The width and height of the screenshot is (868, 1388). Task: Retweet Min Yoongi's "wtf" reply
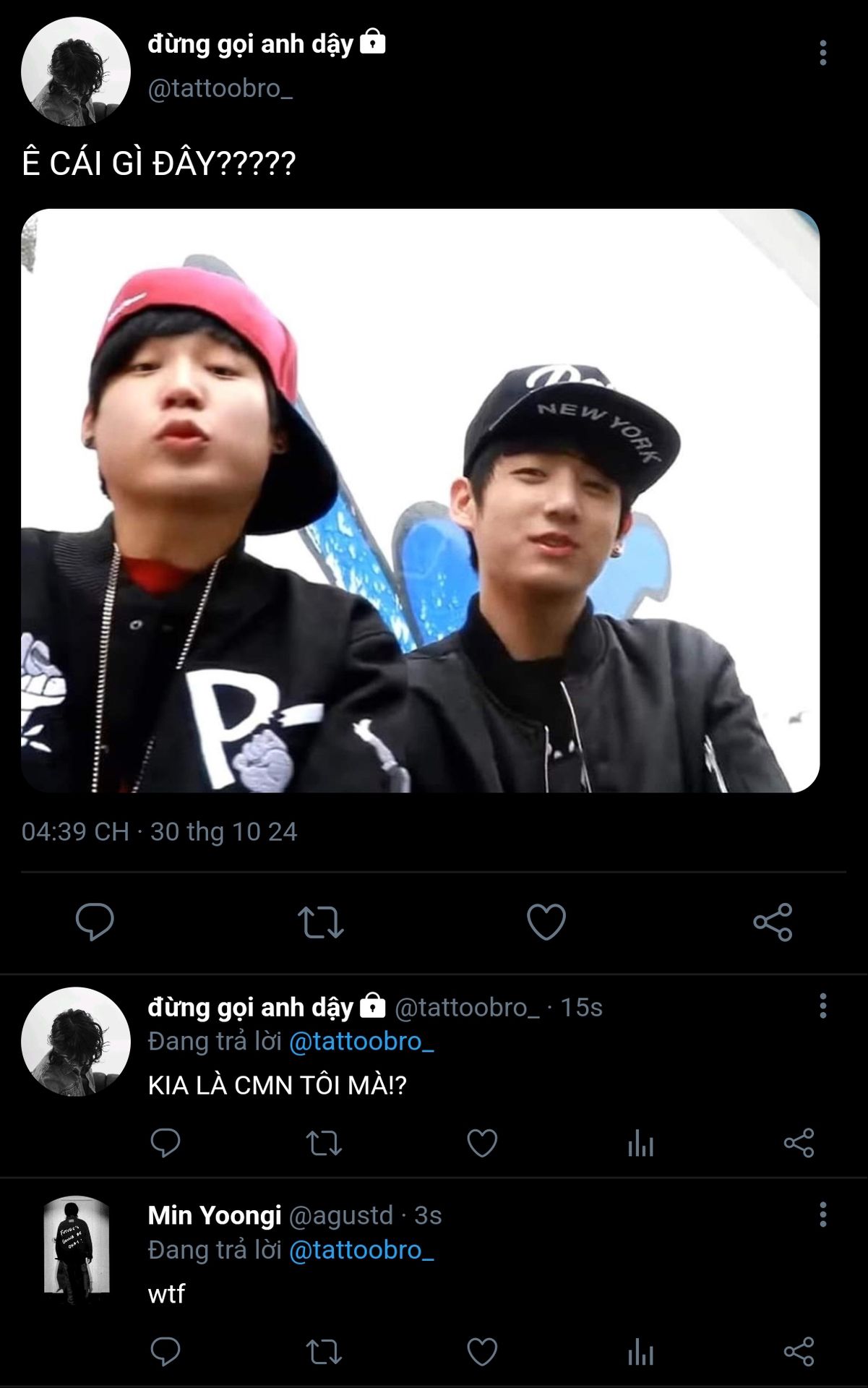pyautogui.click(x=324, y=1352)
